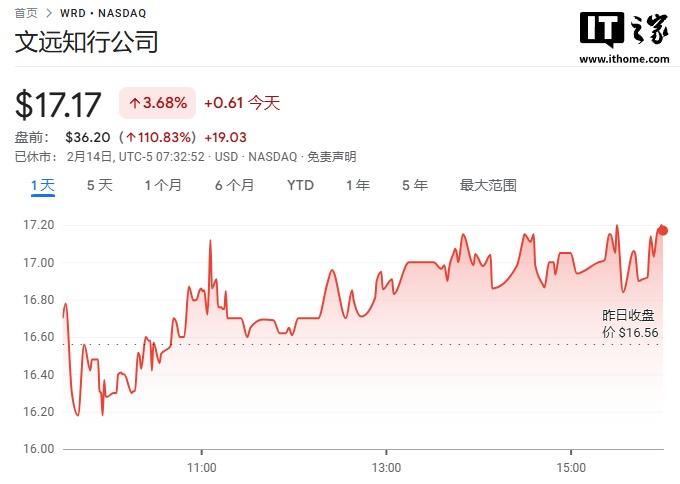Select the YTD range tab
This screenshot has width=680, height=484.
coord(300,186)
